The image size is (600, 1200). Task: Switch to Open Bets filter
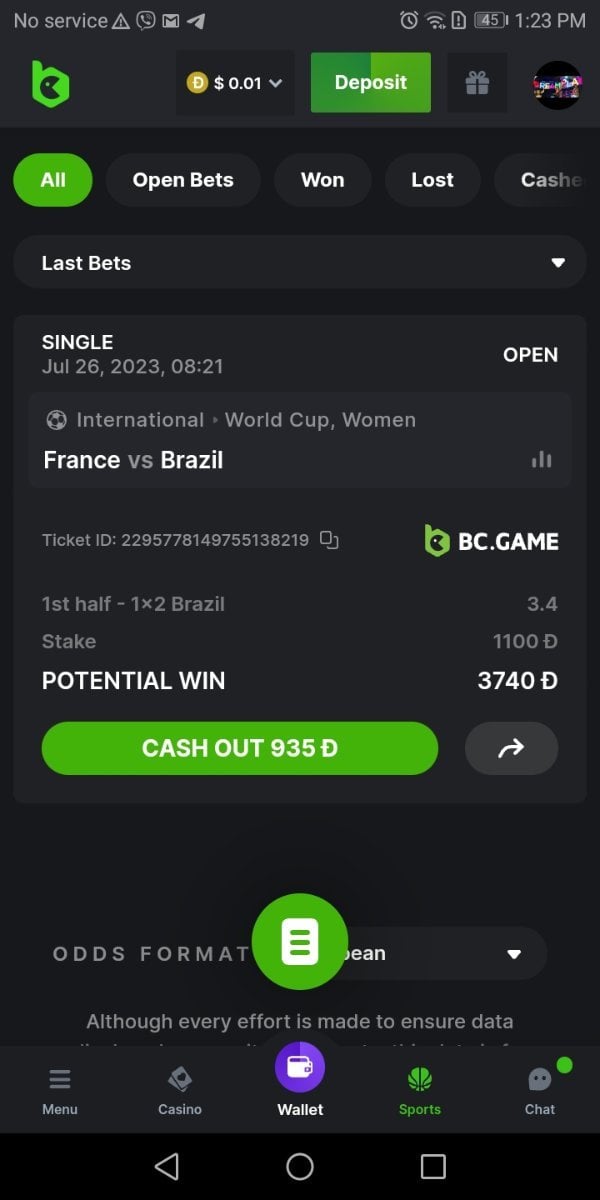tap(183, 180)
